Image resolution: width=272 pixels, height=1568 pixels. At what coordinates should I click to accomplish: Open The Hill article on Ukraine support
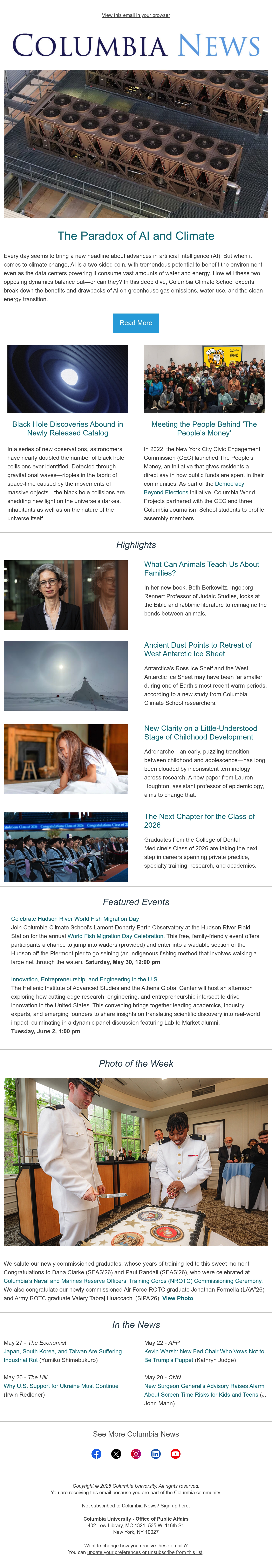click(x=61, y=1386)
